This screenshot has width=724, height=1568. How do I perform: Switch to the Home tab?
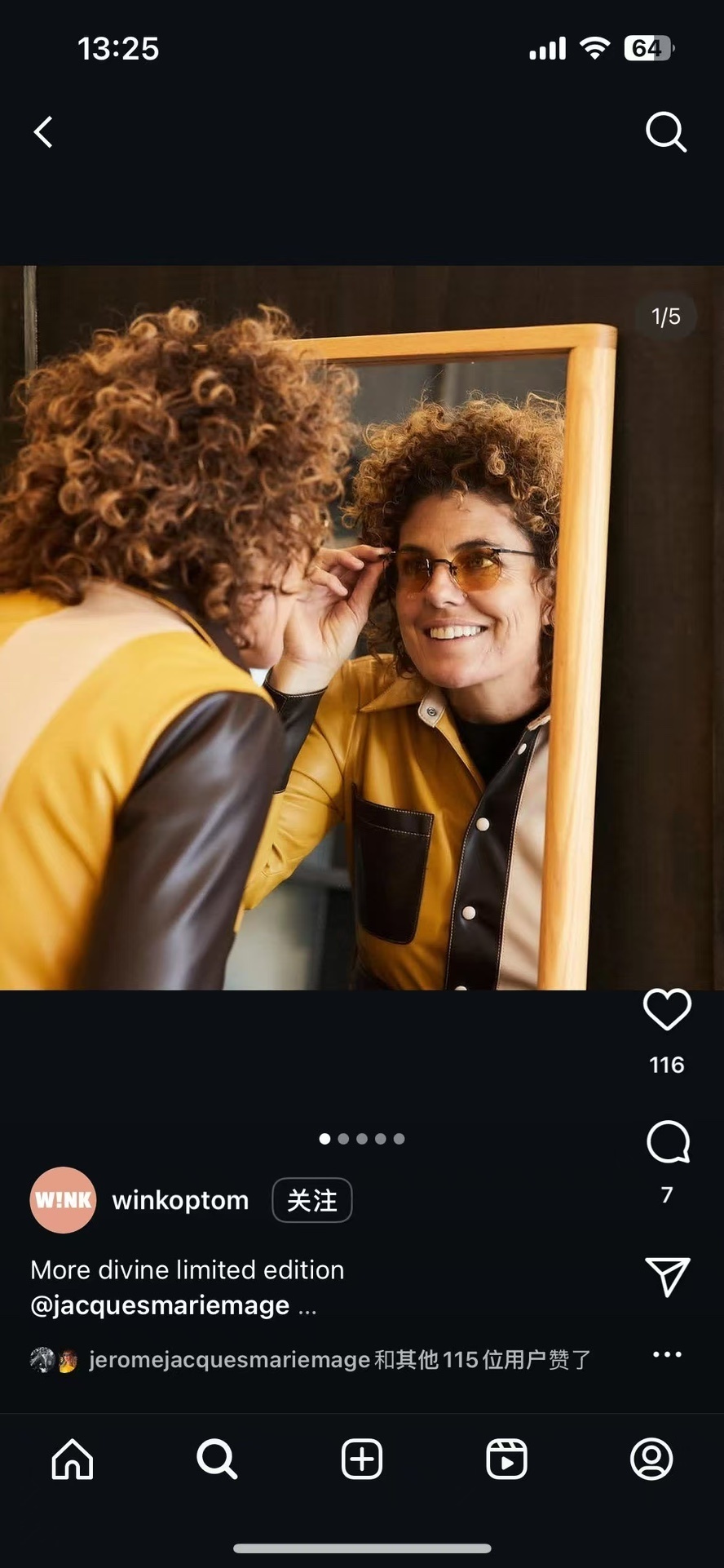tap(73, 1459)
